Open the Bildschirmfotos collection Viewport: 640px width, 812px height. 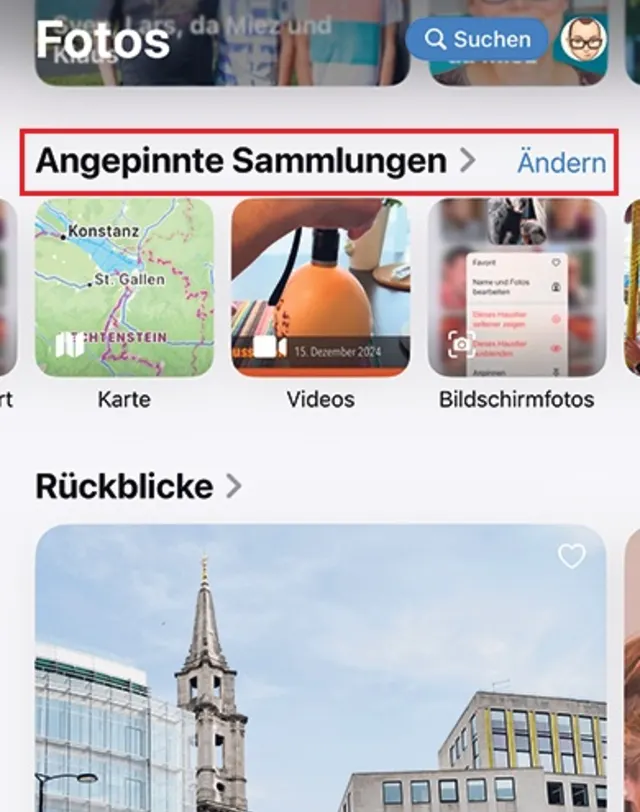(516, 287)
